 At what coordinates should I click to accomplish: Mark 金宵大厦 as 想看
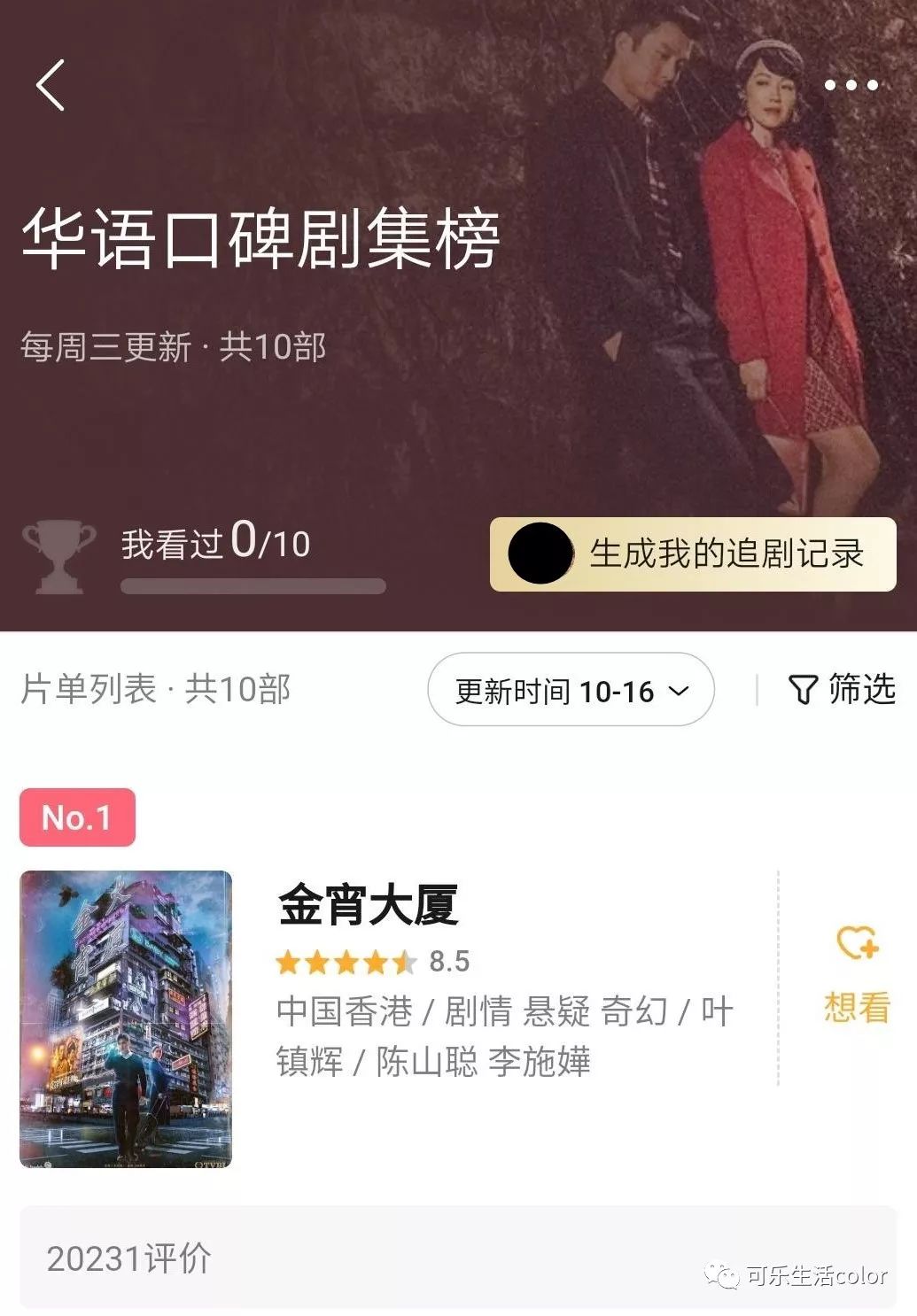coord(856,974)
